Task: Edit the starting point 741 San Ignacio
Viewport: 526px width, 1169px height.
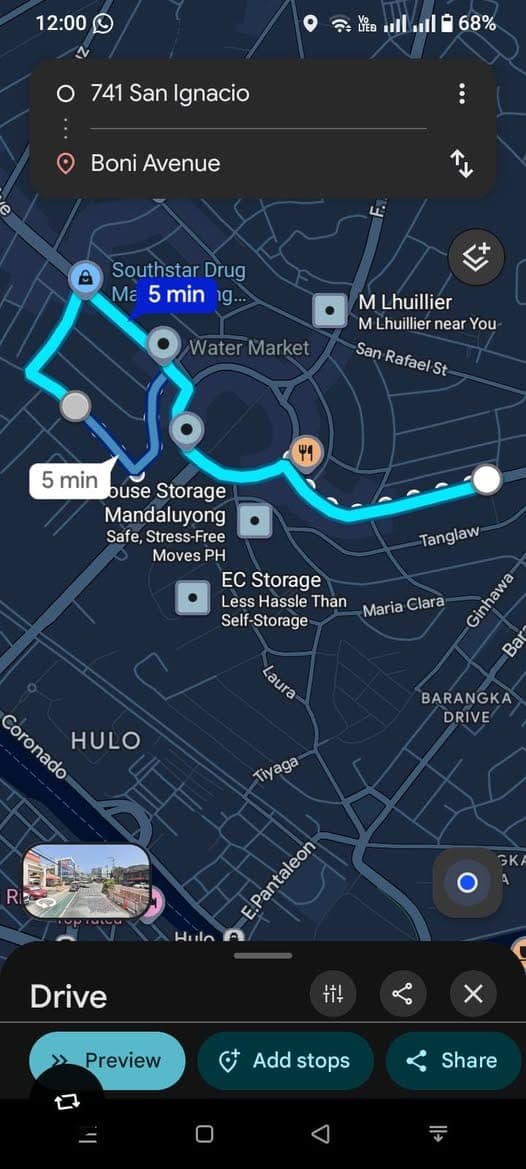Action: 170,94
